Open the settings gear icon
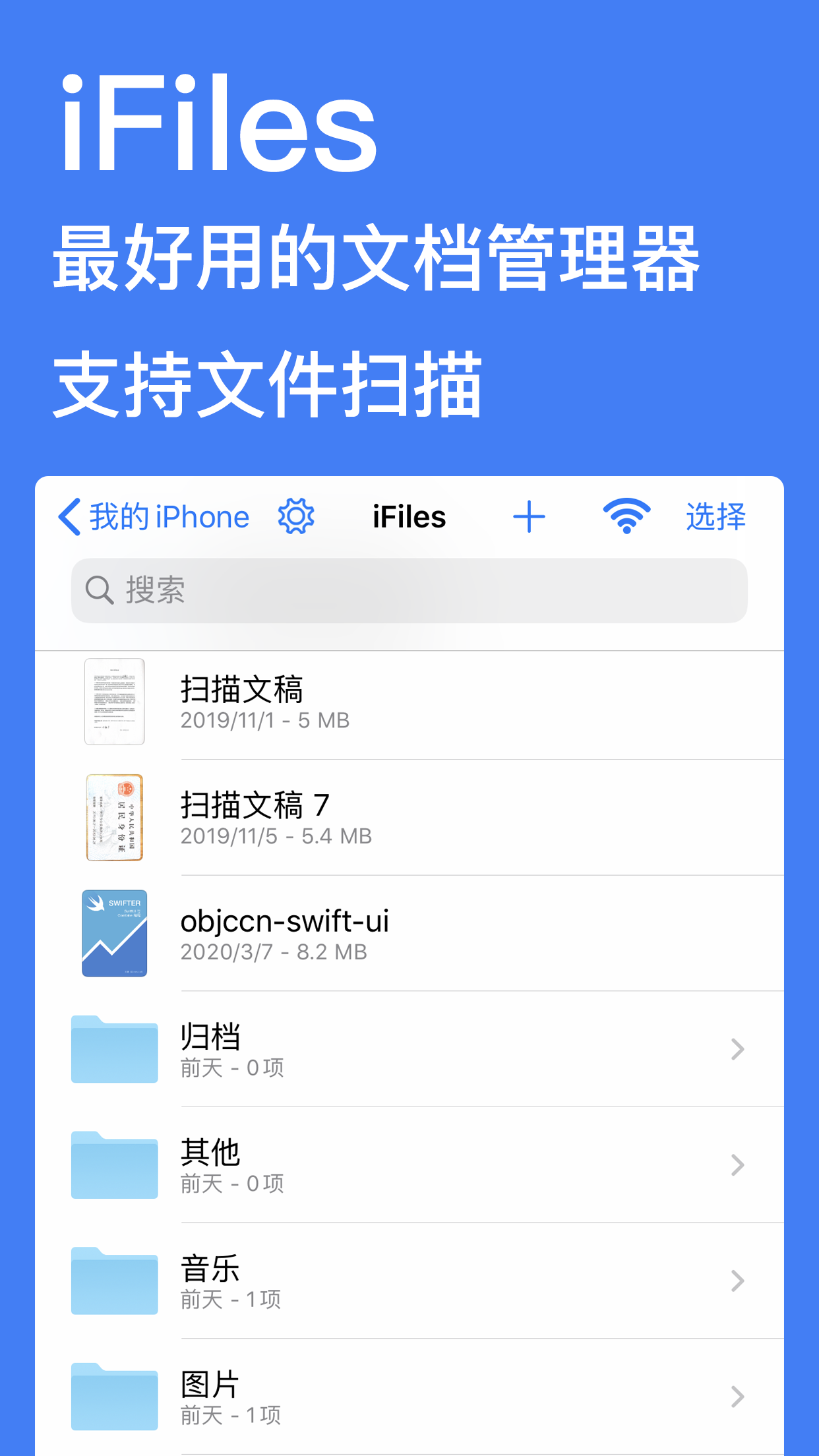This screenshot has height=1456, width=819. (297, 516)
